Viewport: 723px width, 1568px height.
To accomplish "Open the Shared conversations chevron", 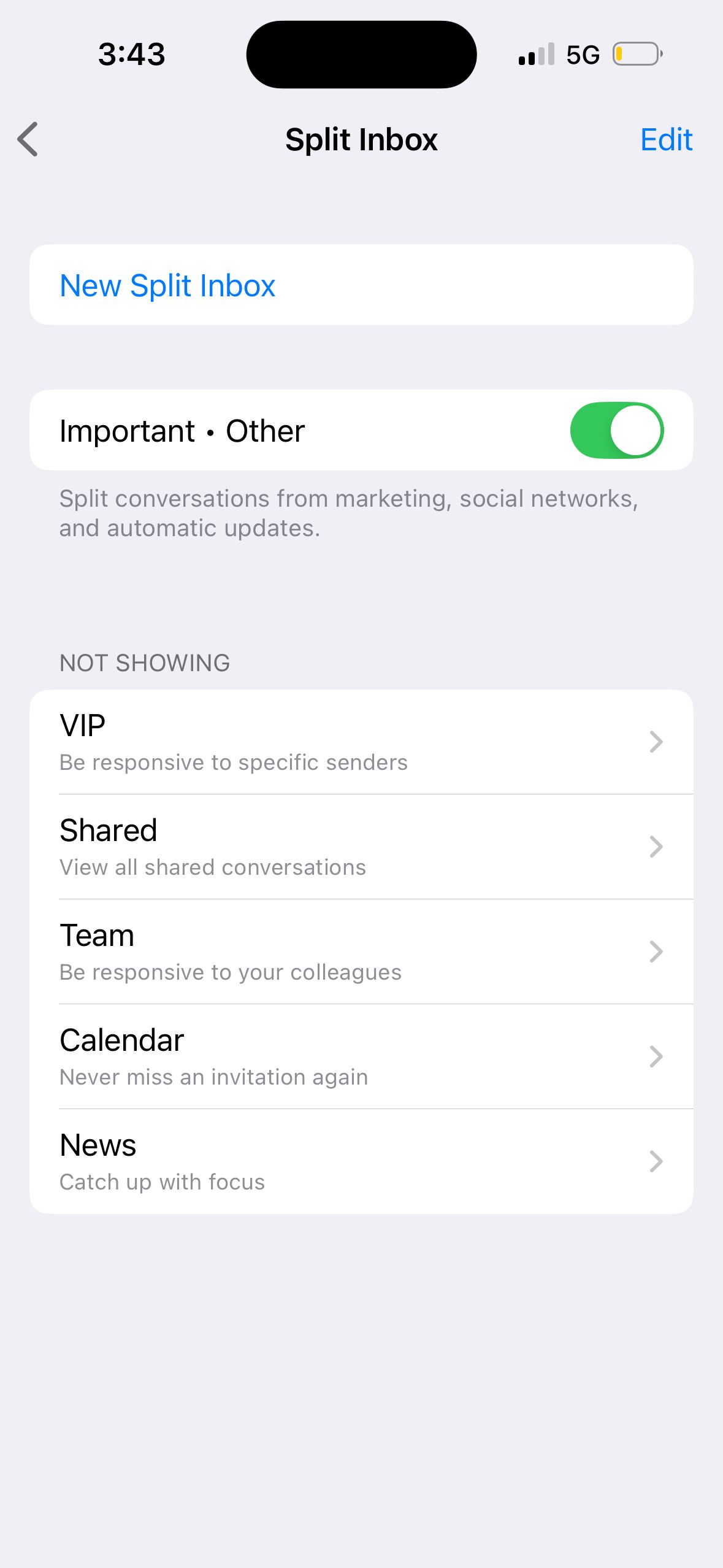I will [x=656, y=847].
